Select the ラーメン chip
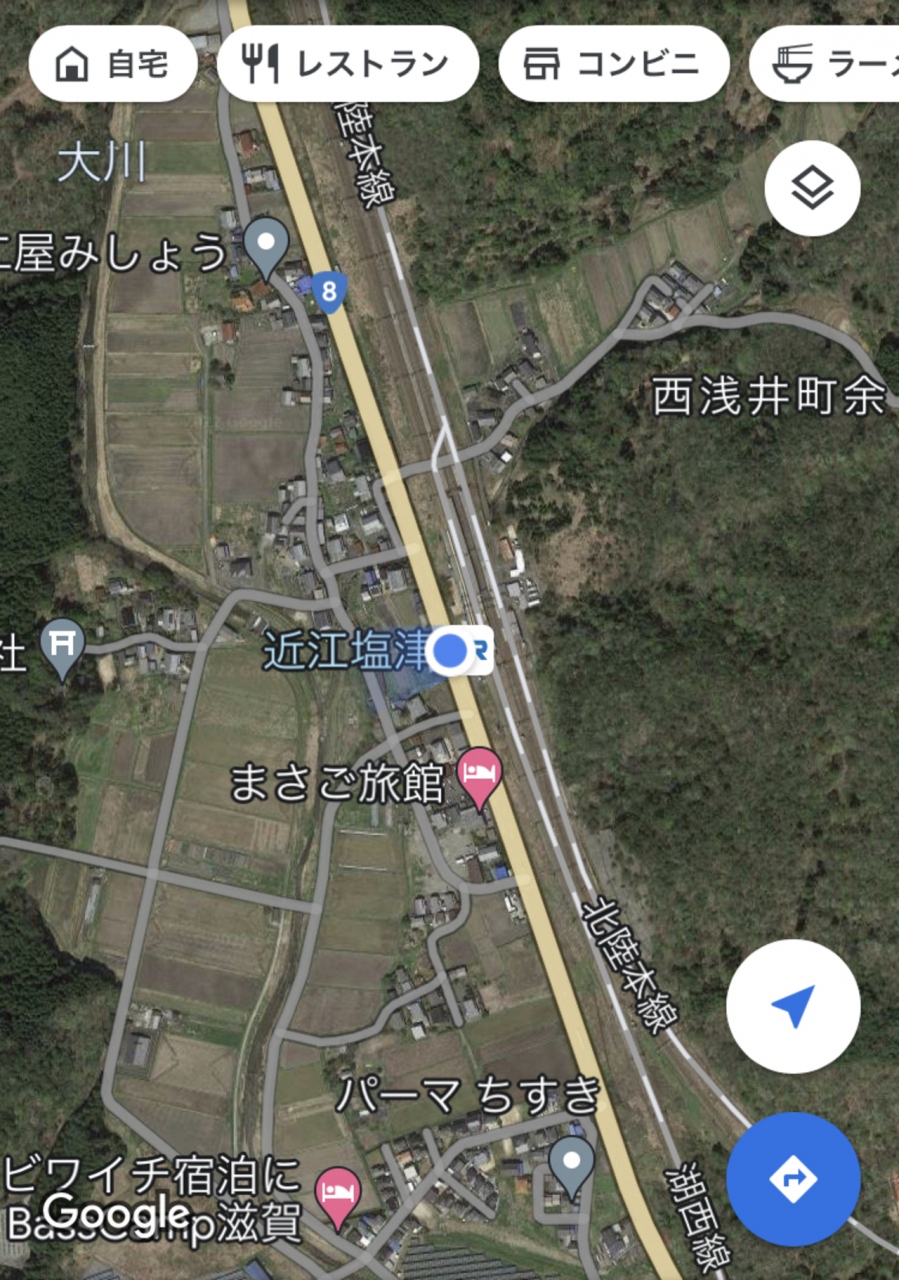Screen dimensions: 899x1280 [828, 64]
